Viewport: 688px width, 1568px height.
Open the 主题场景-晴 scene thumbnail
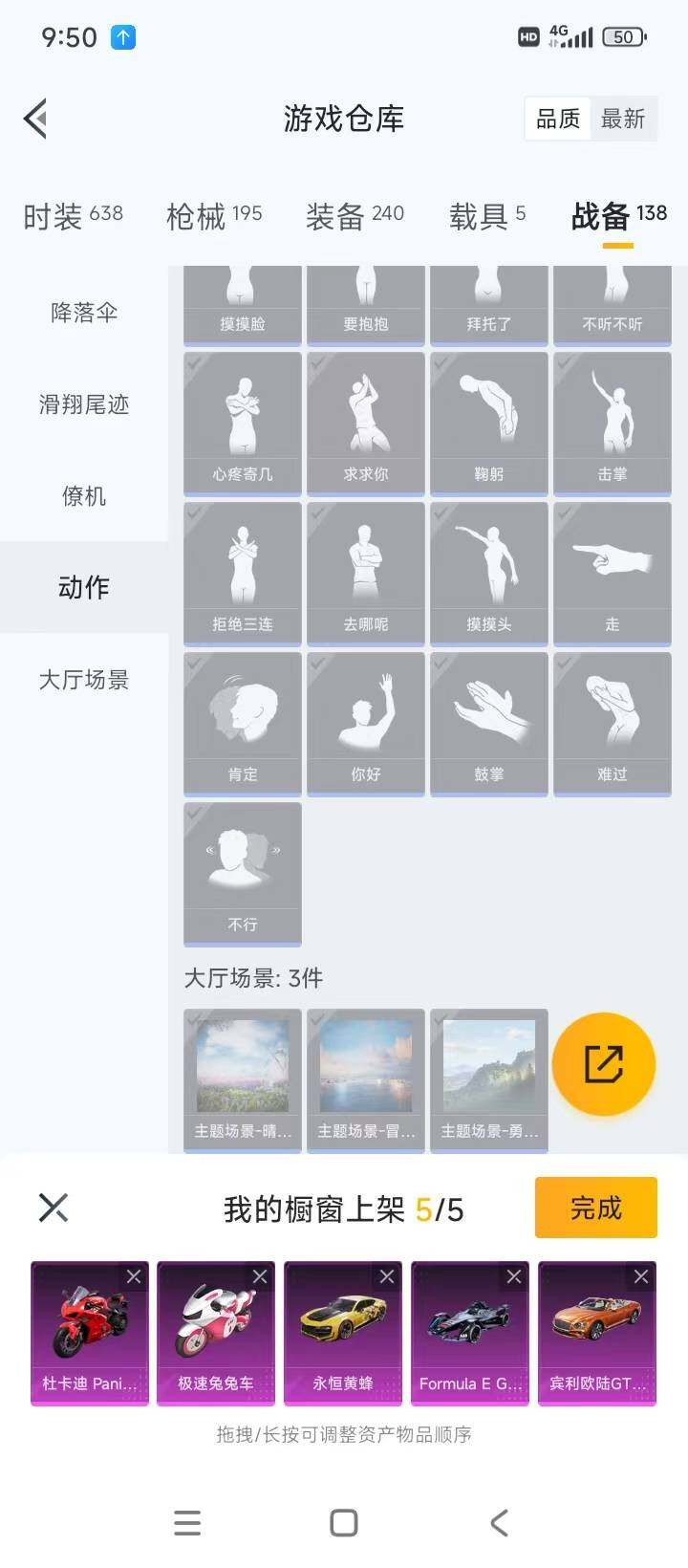coord(242,1071)
